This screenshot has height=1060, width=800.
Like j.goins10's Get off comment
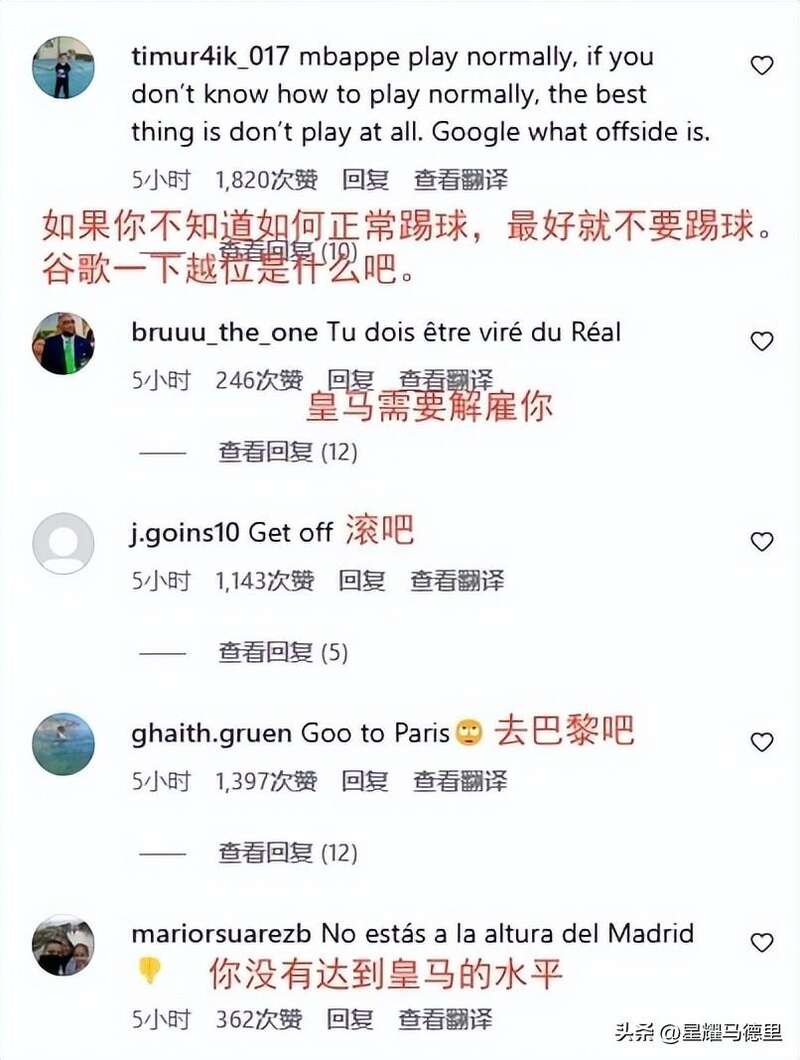pyautogui.click(x=762, y=542)
